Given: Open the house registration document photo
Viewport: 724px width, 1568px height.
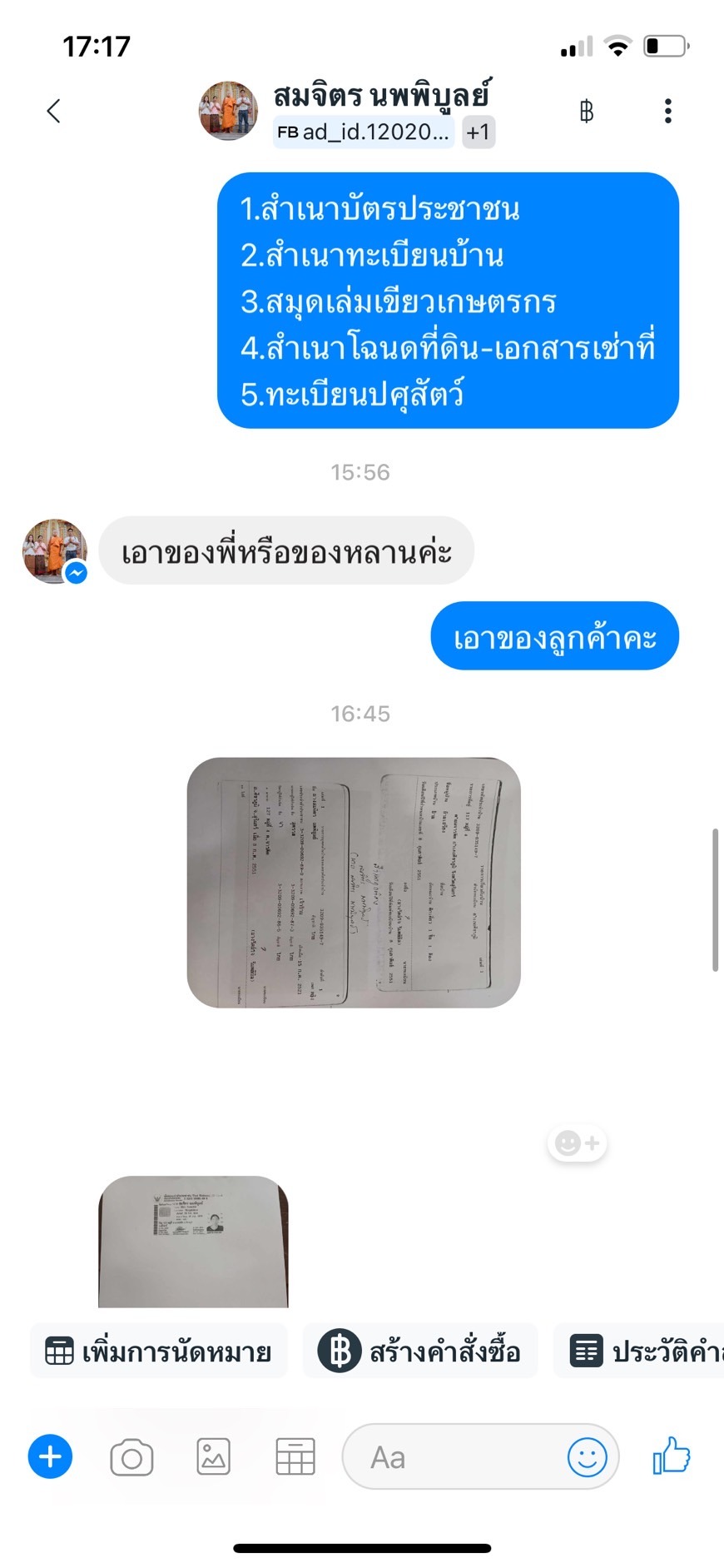Looking at the screenshot, I should [x=354, y=883].
